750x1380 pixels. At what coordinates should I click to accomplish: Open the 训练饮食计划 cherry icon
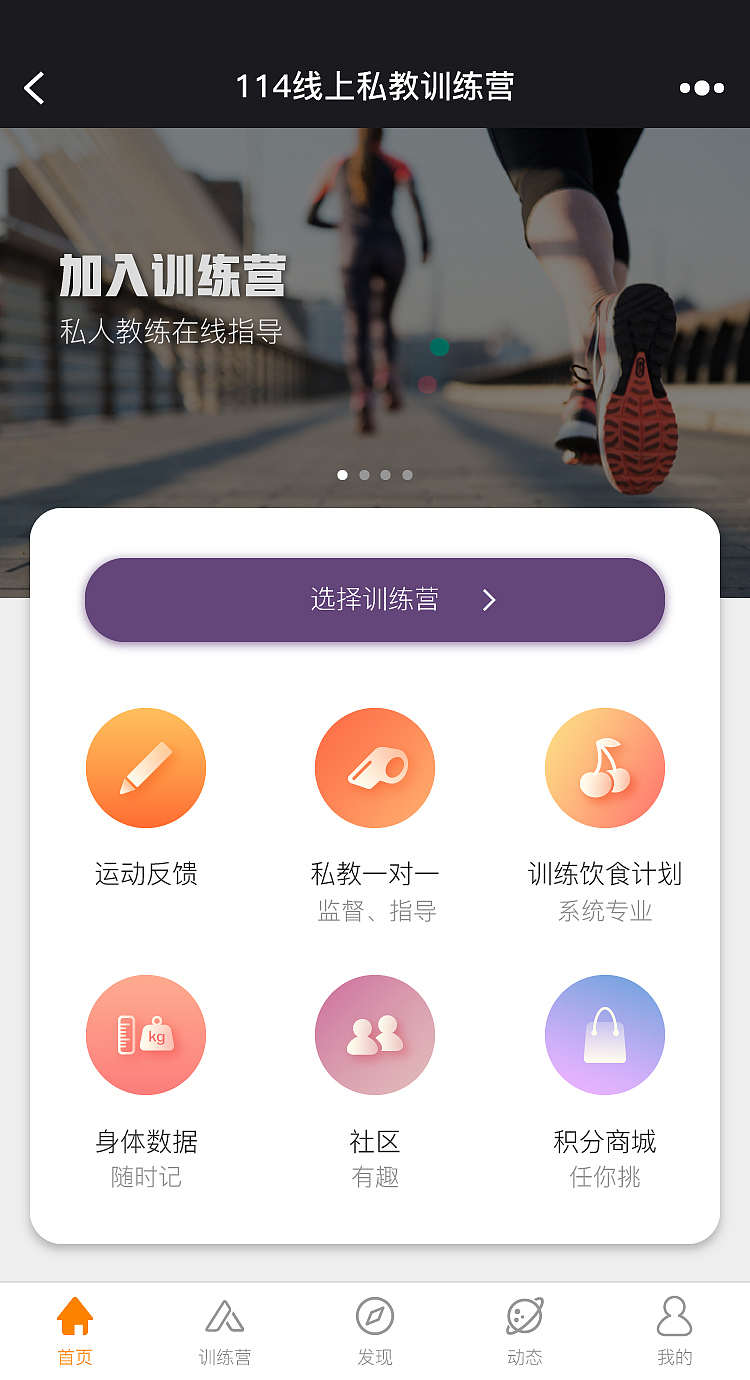tap(605, 768)
